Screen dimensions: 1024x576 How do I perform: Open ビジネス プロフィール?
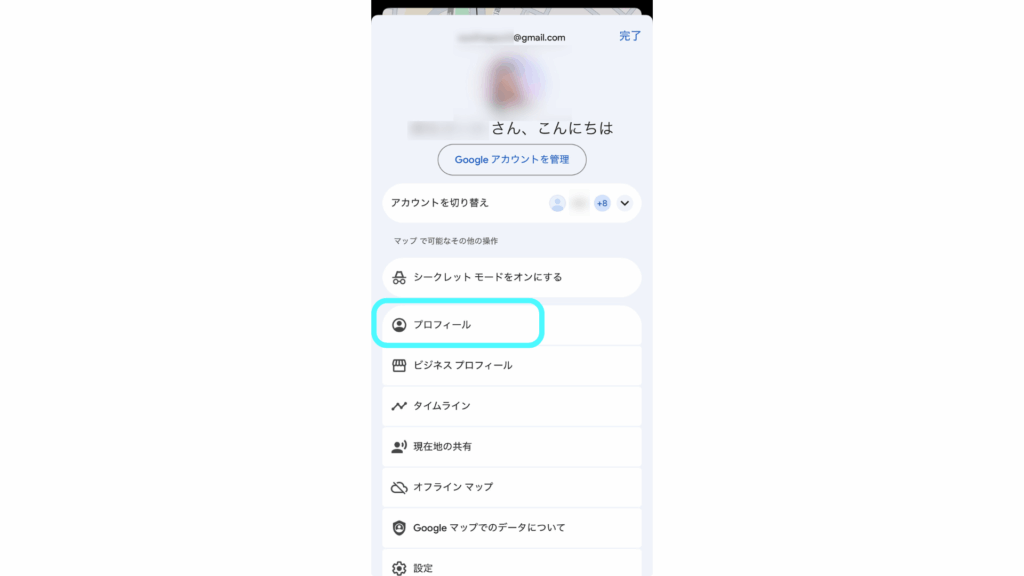coord(511,366)
